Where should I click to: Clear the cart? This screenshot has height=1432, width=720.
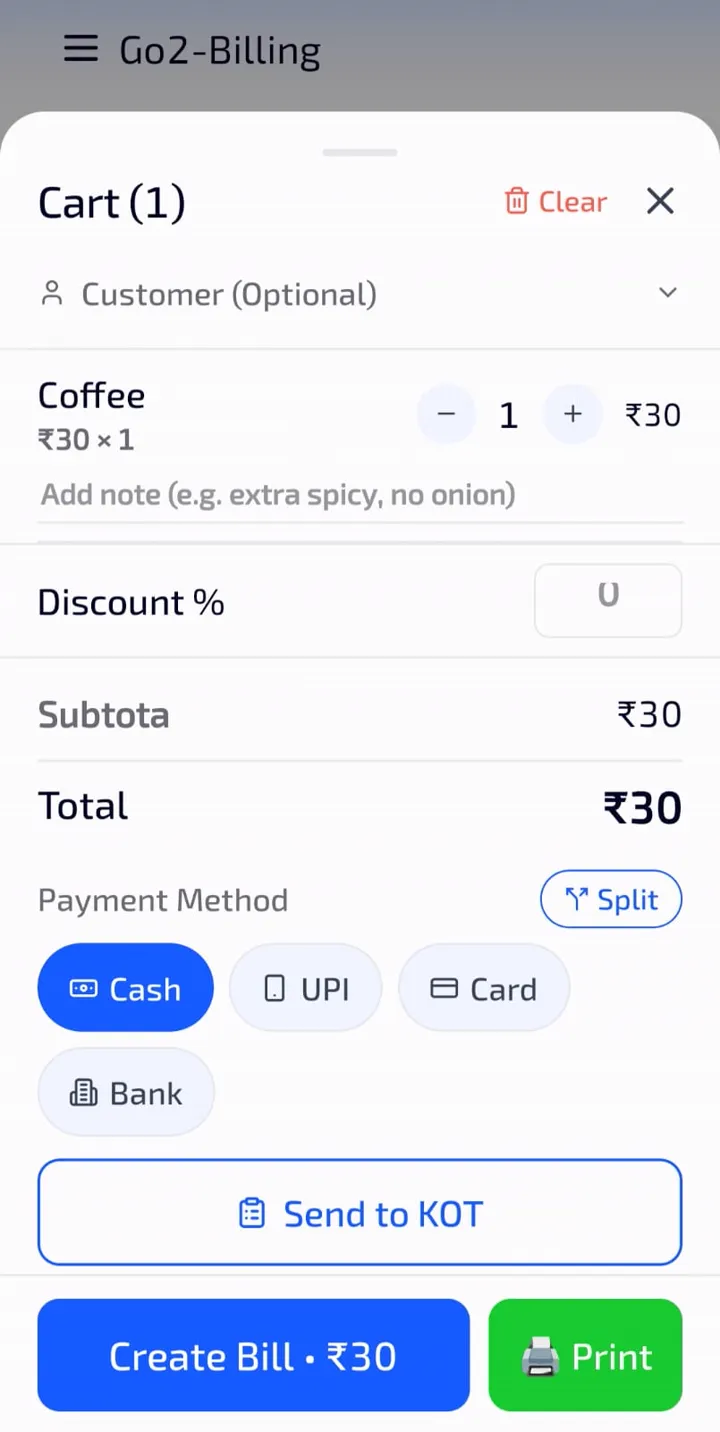556,202
